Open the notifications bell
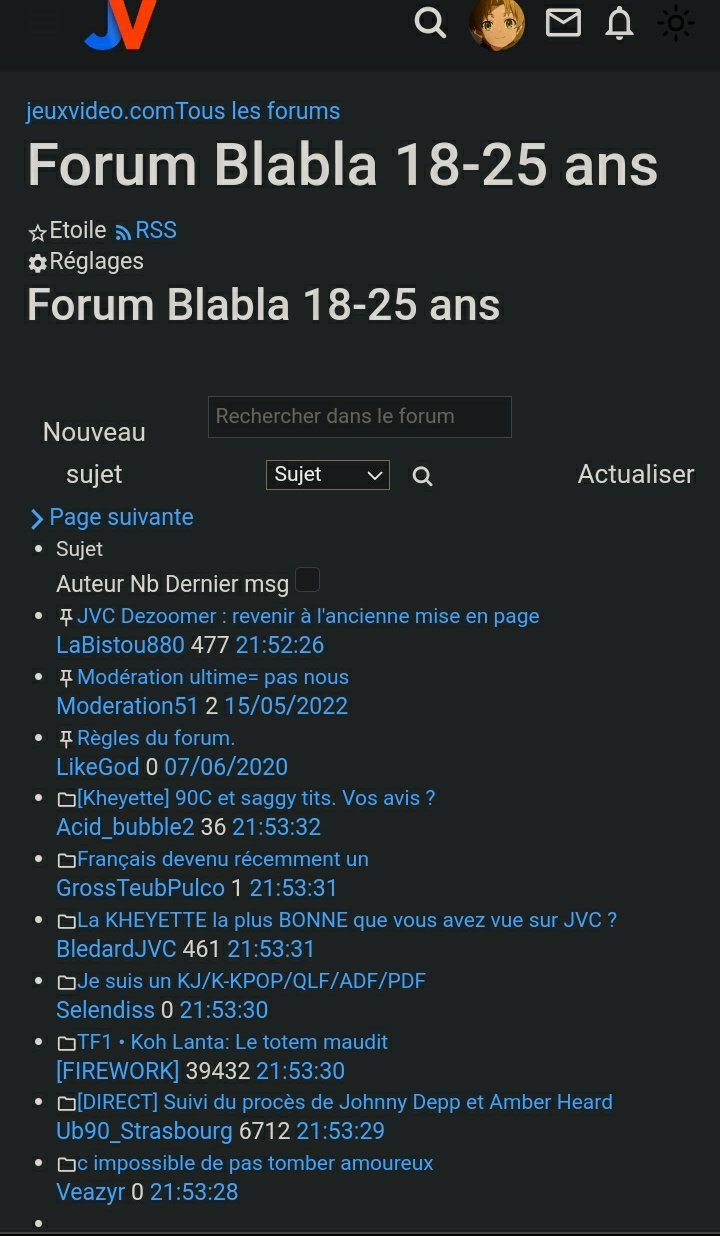The width and height of the screenshot is (720, 1236). [x=620, y=23]
